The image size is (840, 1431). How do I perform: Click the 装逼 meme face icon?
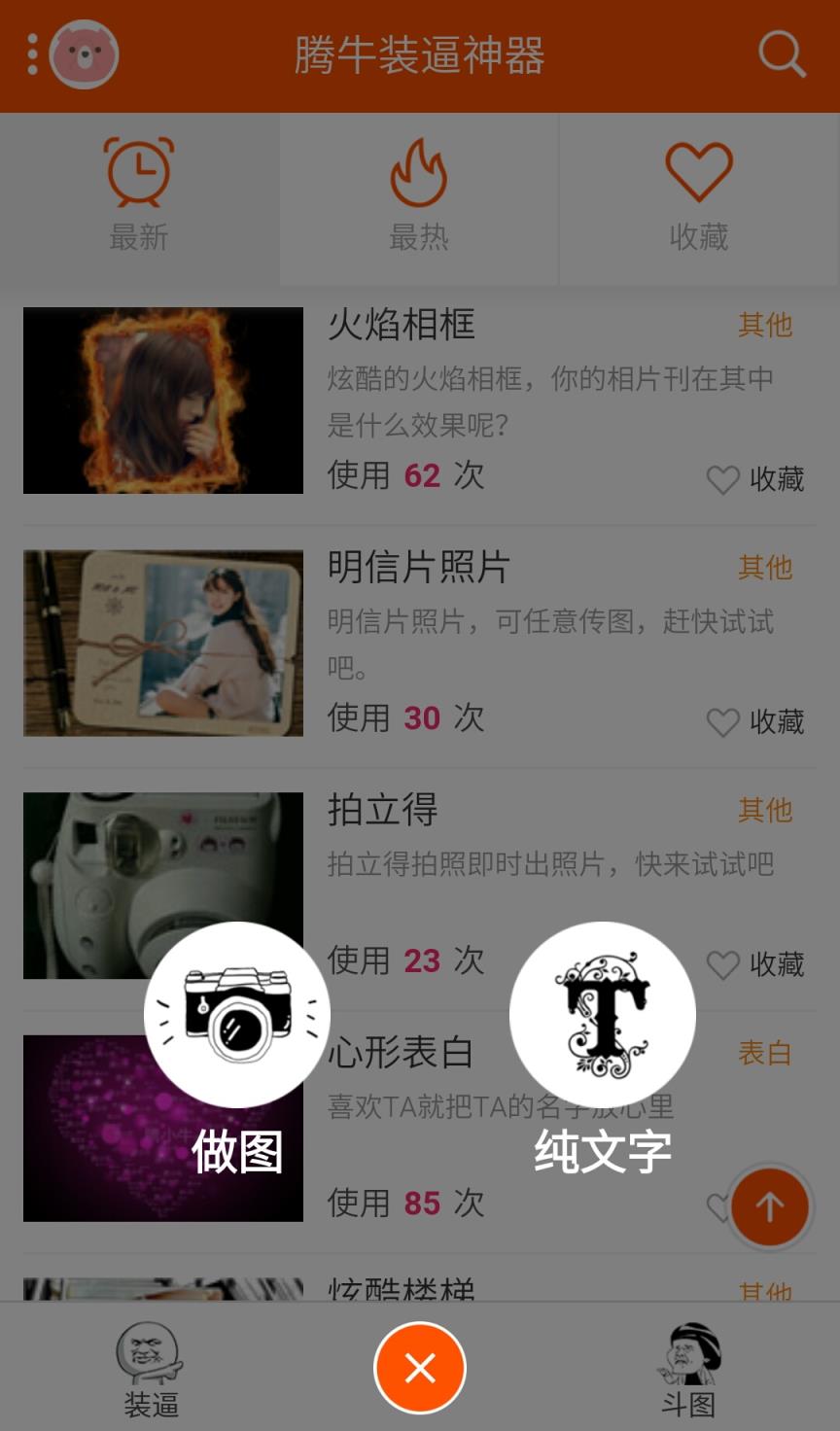(151, 1366)
